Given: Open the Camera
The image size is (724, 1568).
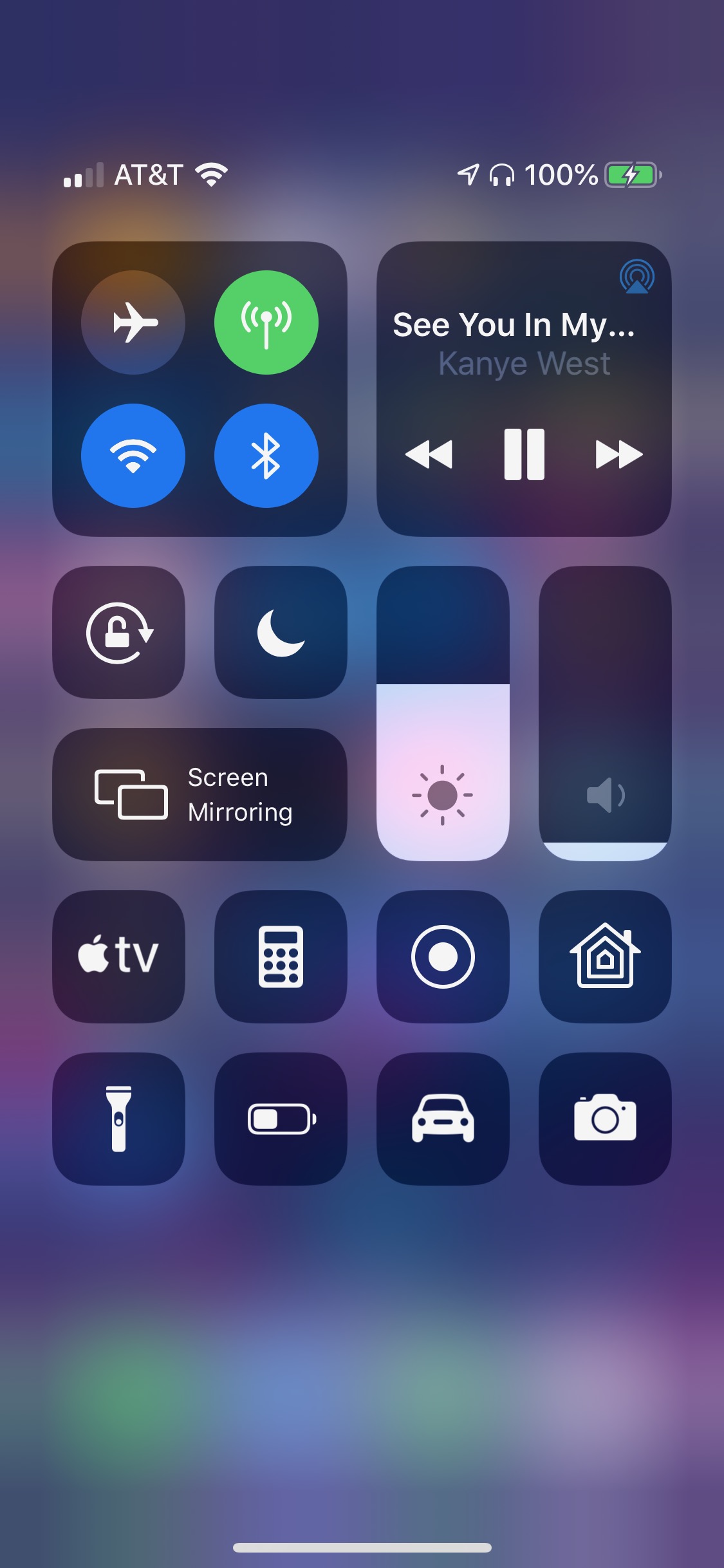Looking at the screenshot, I should [605, 1119].
